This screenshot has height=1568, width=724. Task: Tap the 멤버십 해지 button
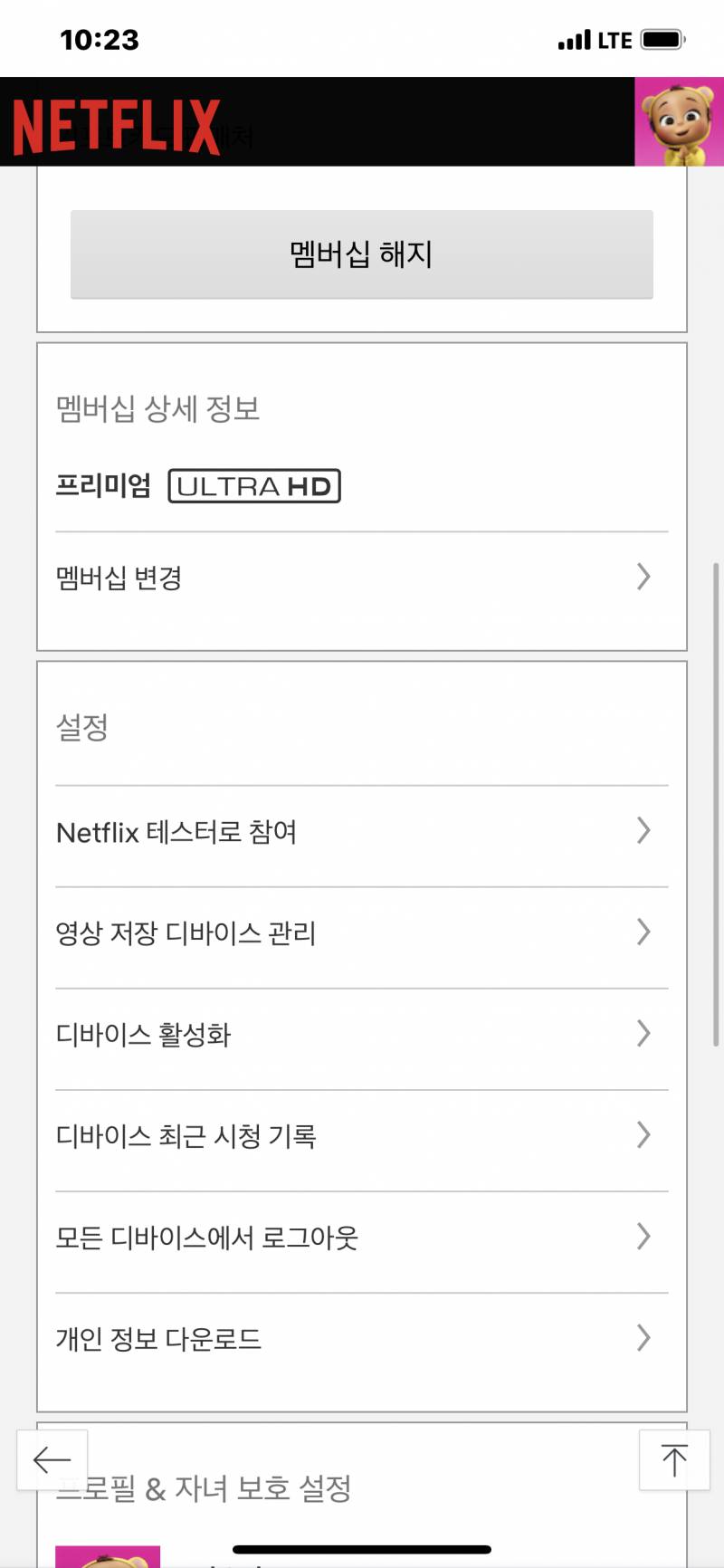[x=362, y=254]
